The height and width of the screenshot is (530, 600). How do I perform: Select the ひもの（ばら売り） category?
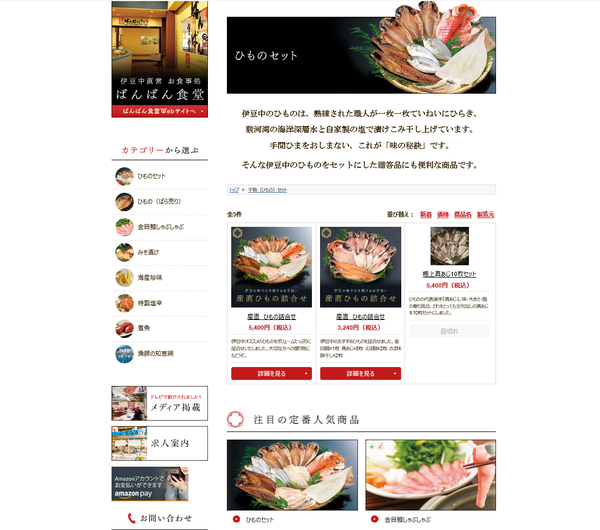click(159, 201)
